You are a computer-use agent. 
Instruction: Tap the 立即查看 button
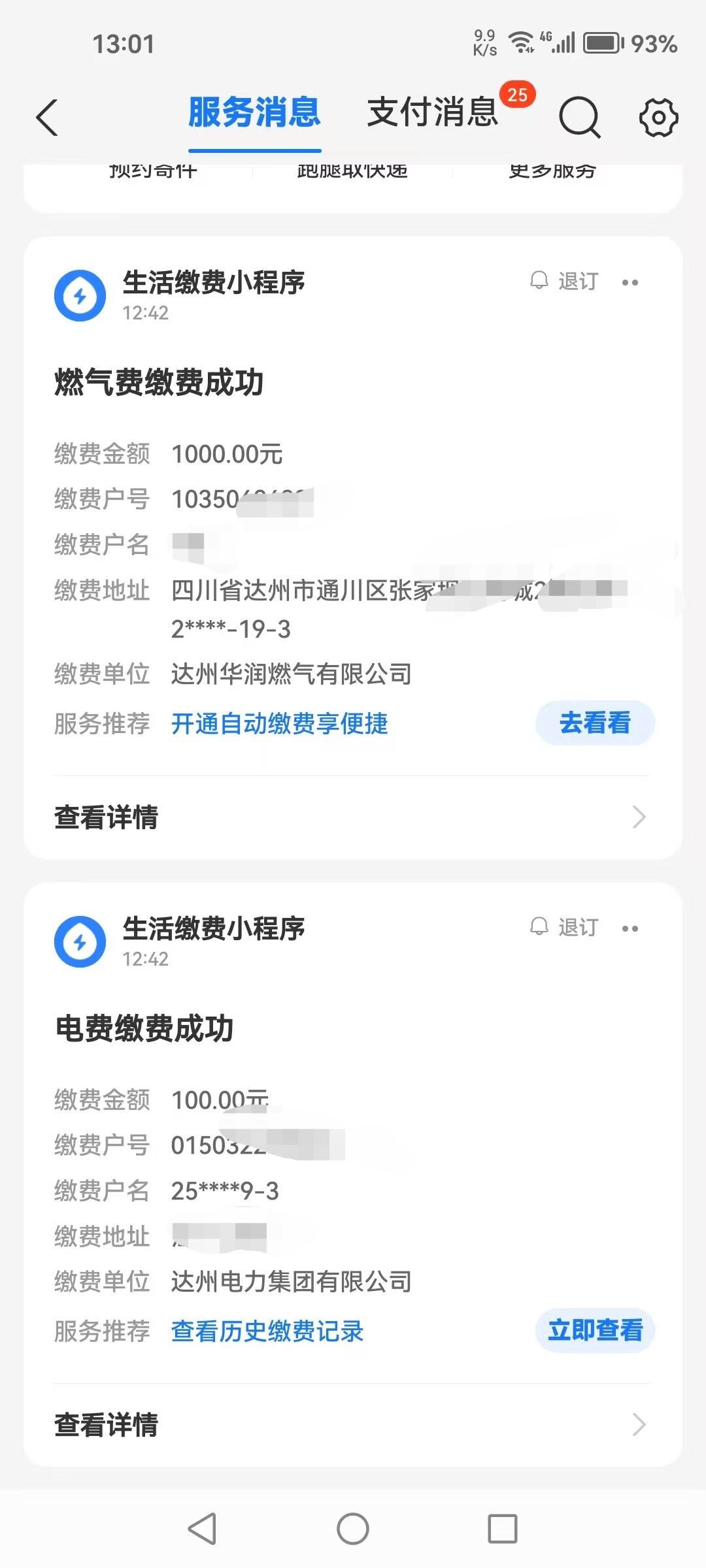pyautogui.click(x=595, y=1330)
